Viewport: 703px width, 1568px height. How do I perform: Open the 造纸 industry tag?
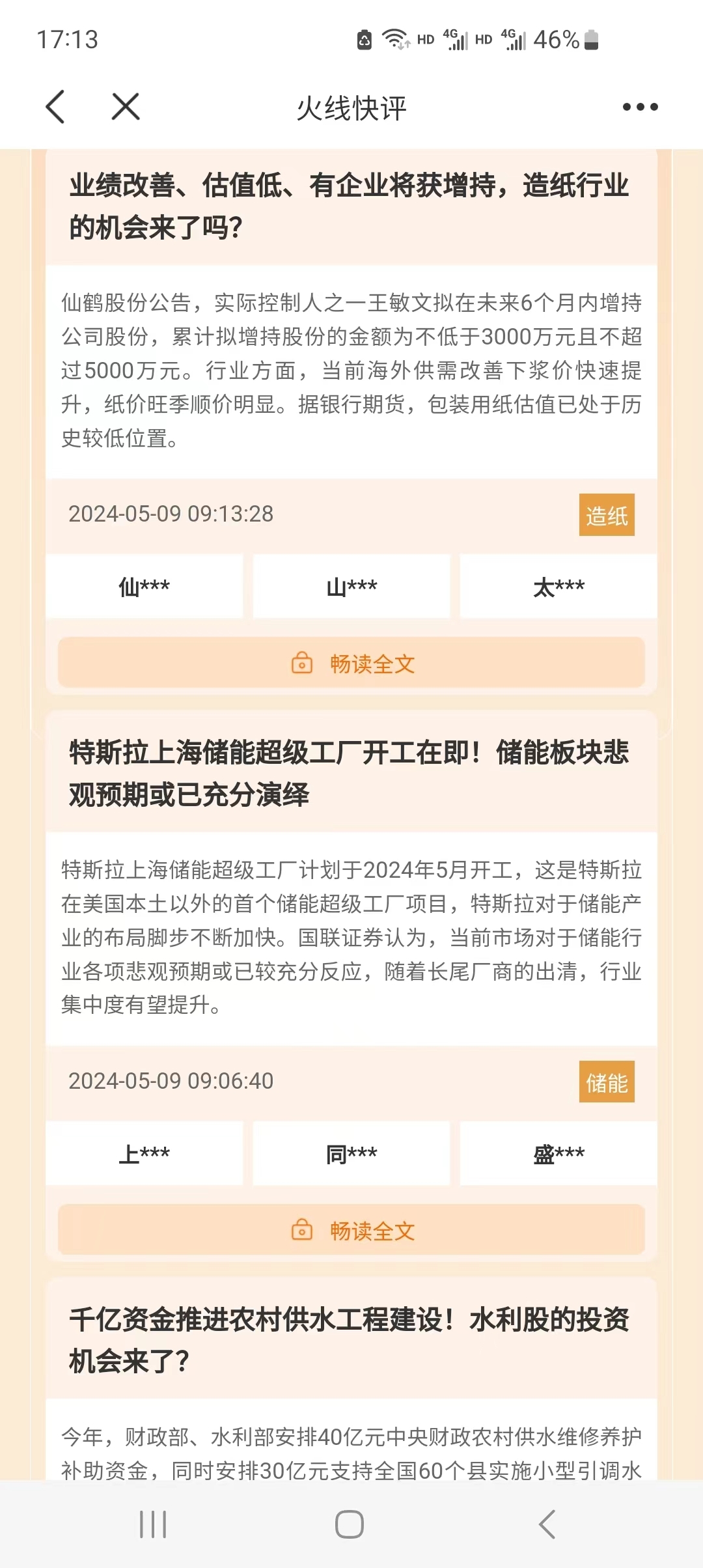606,515
